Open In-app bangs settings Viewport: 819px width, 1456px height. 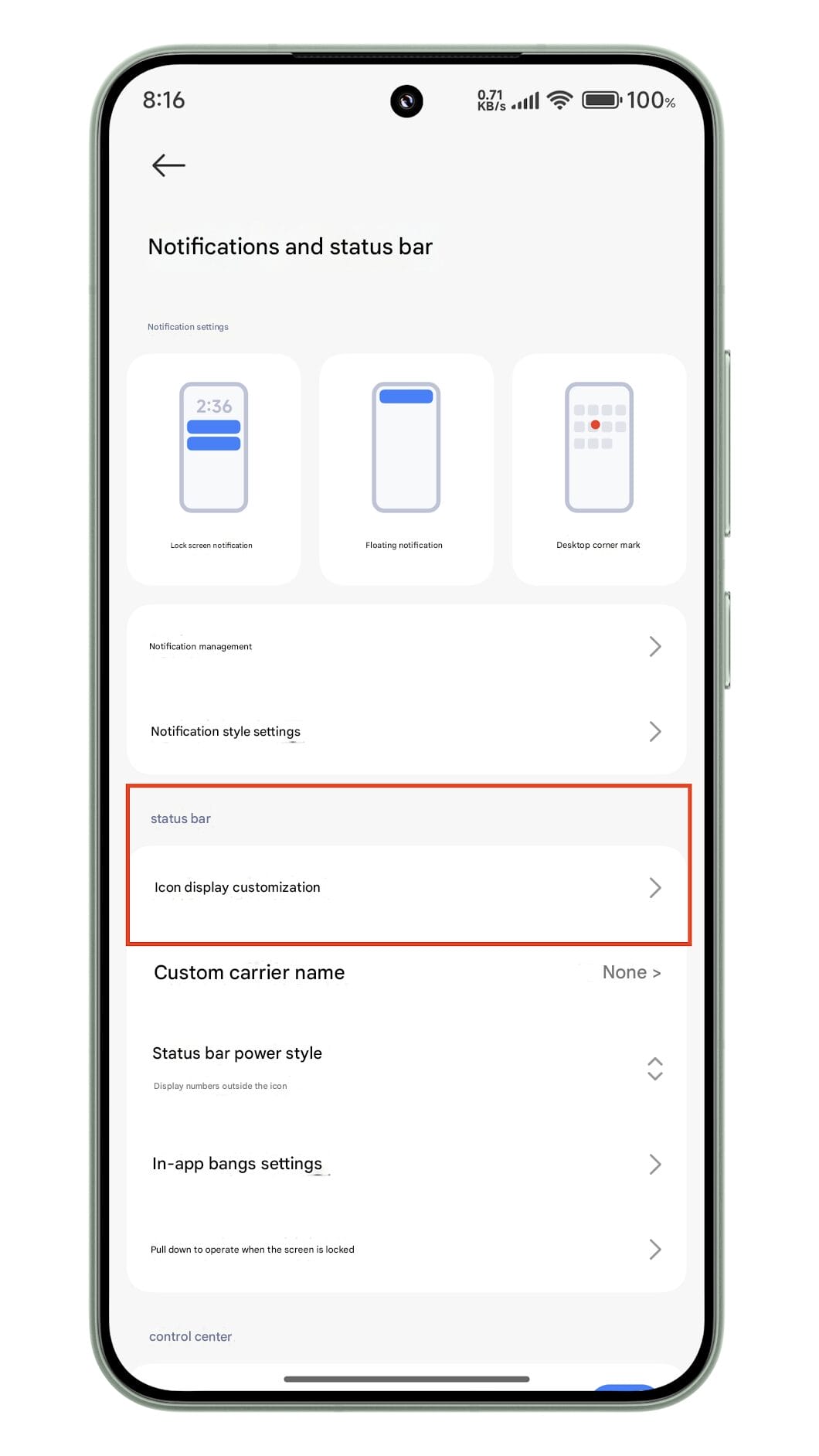[406, 1164]
